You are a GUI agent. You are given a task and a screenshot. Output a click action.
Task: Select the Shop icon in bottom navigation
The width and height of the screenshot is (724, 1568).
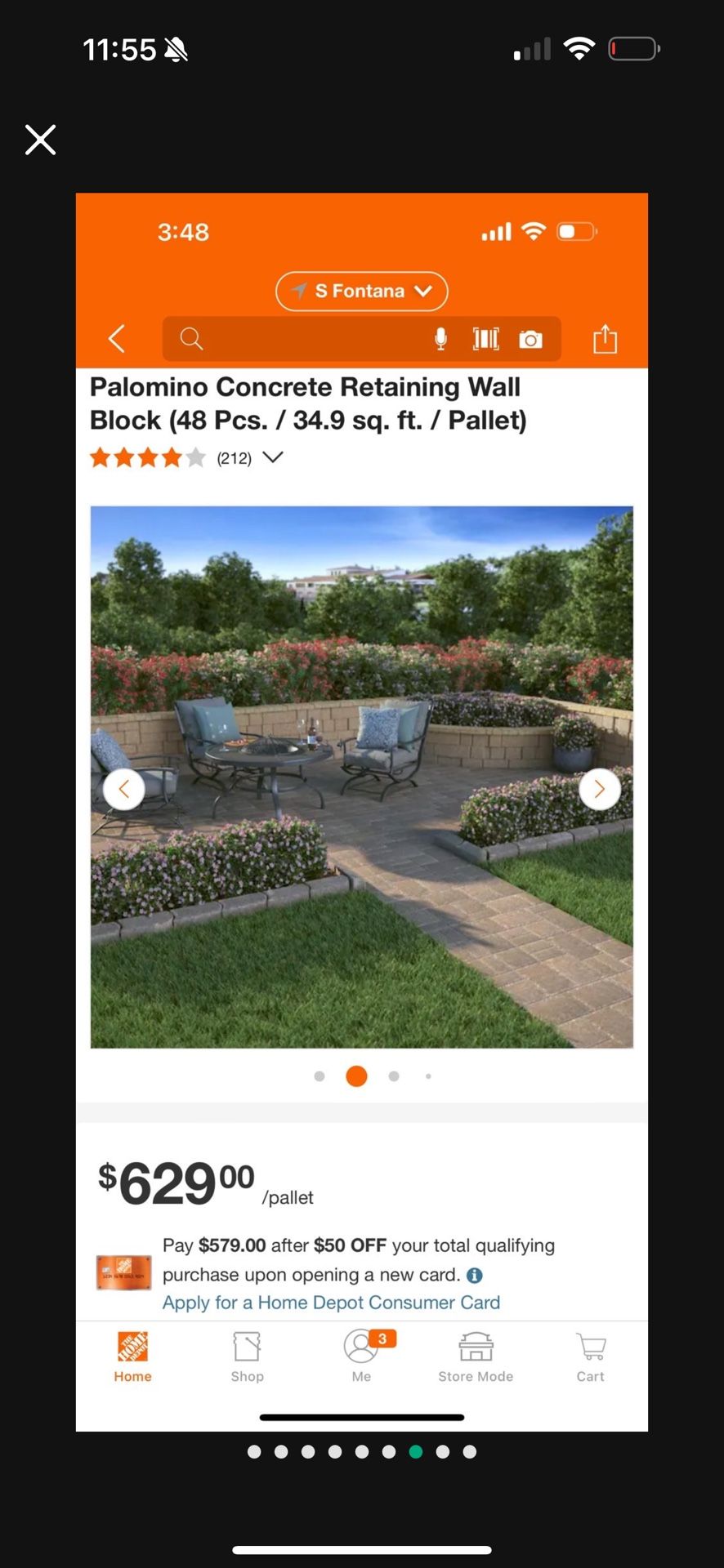(x=247, y=1356)
